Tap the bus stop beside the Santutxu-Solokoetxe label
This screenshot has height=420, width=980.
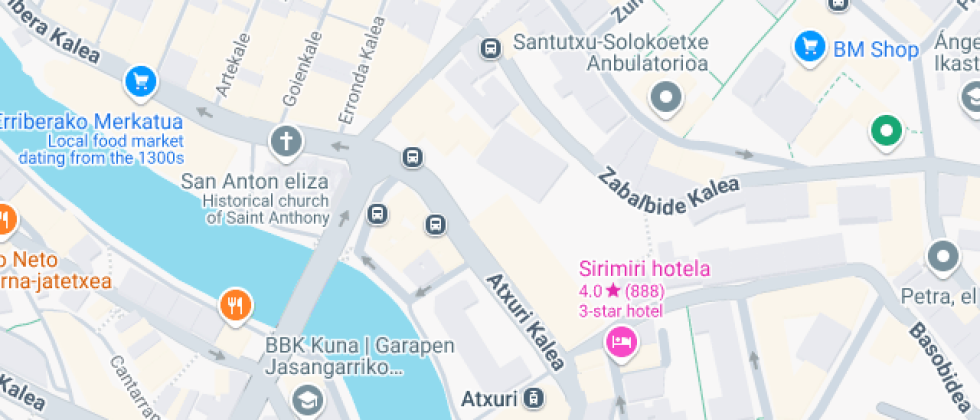491,48
